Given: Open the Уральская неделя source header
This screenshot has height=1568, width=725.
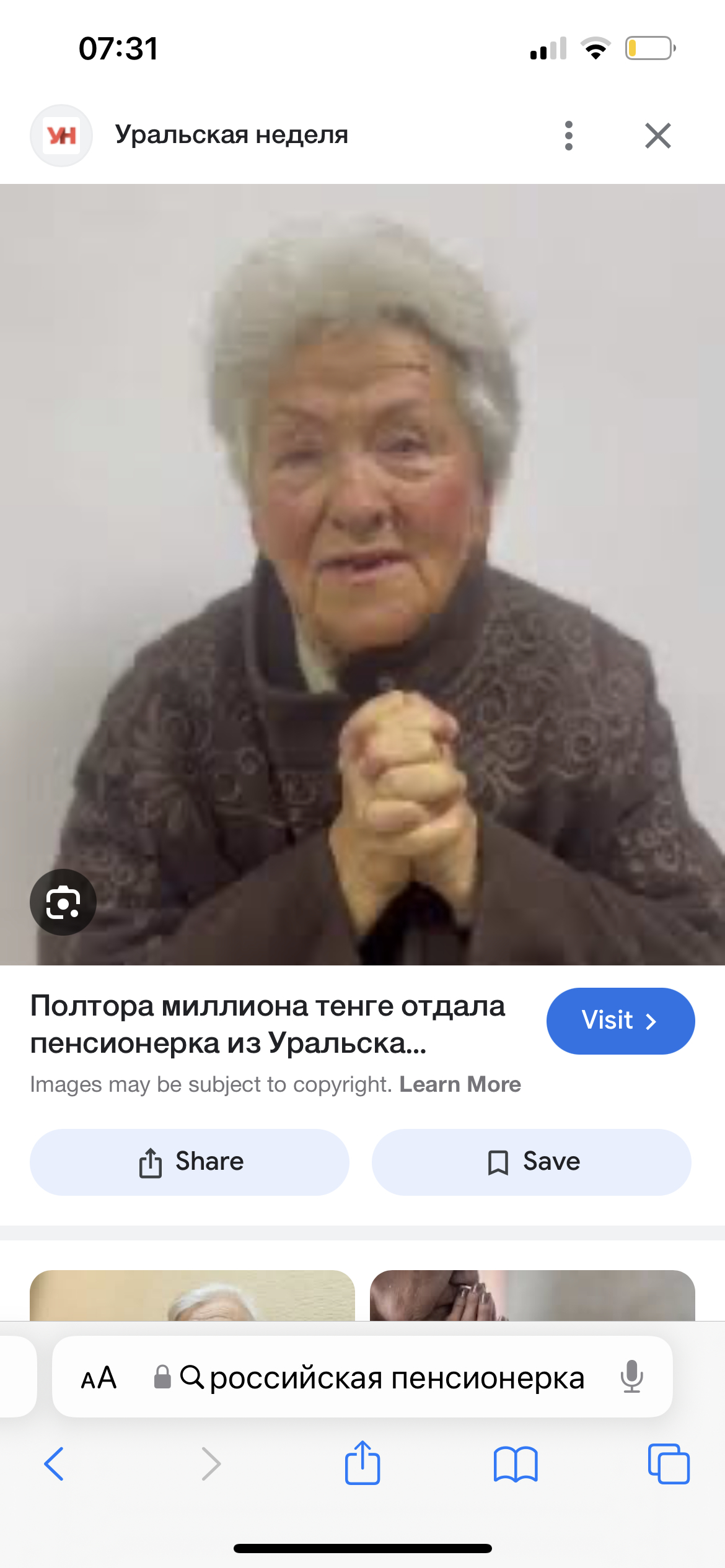Looking at the screenshot, I should click(x=231, y=135).
